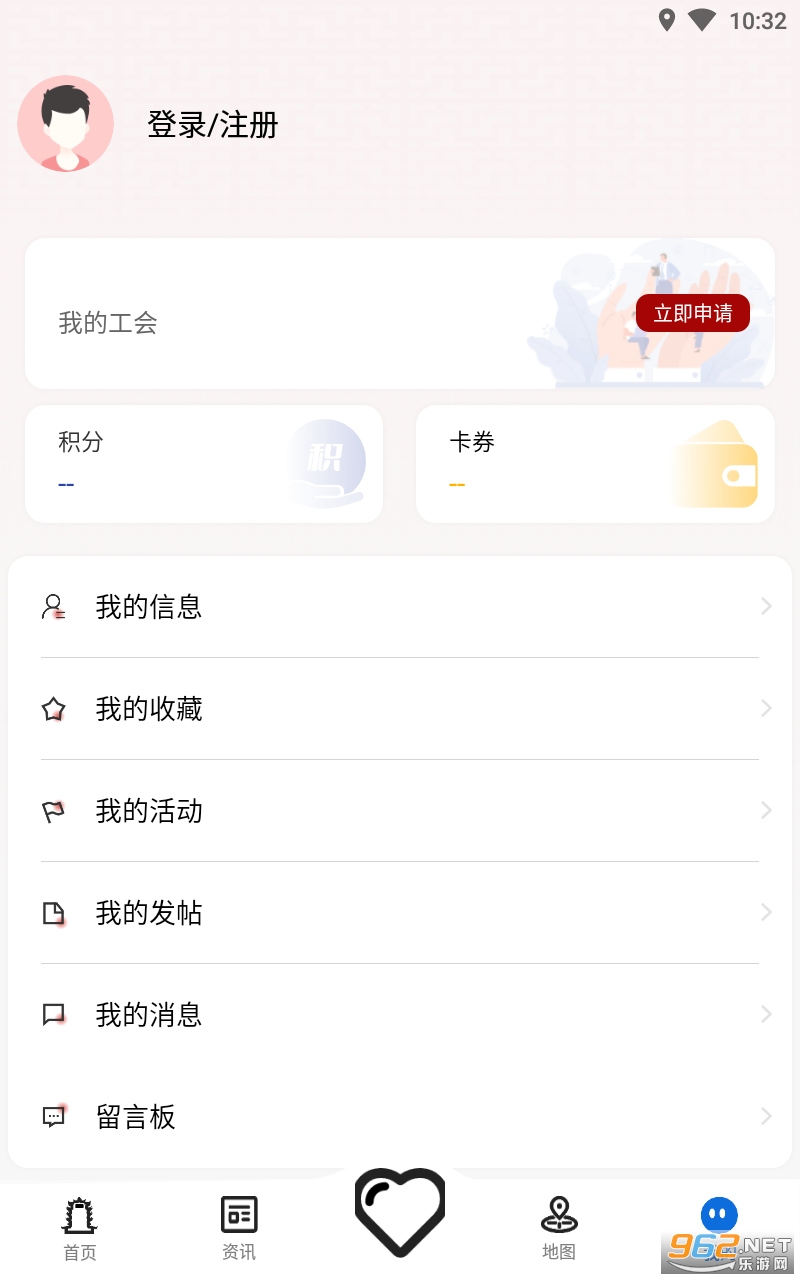800x1280 pixels.
Task: Tap the 立即申请 button
Action: [692, 313]
